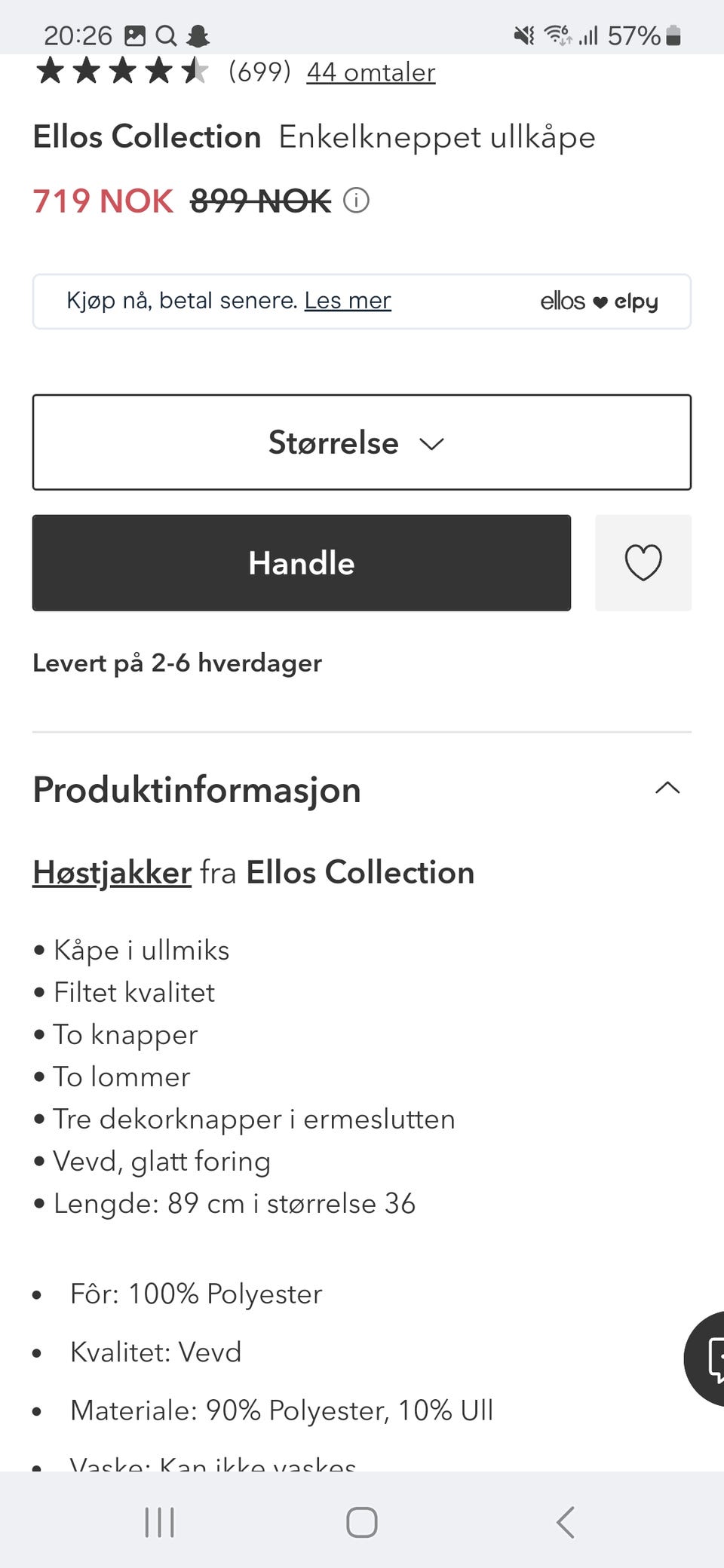Open the Størrelse size dropdown

click(361, 443)
